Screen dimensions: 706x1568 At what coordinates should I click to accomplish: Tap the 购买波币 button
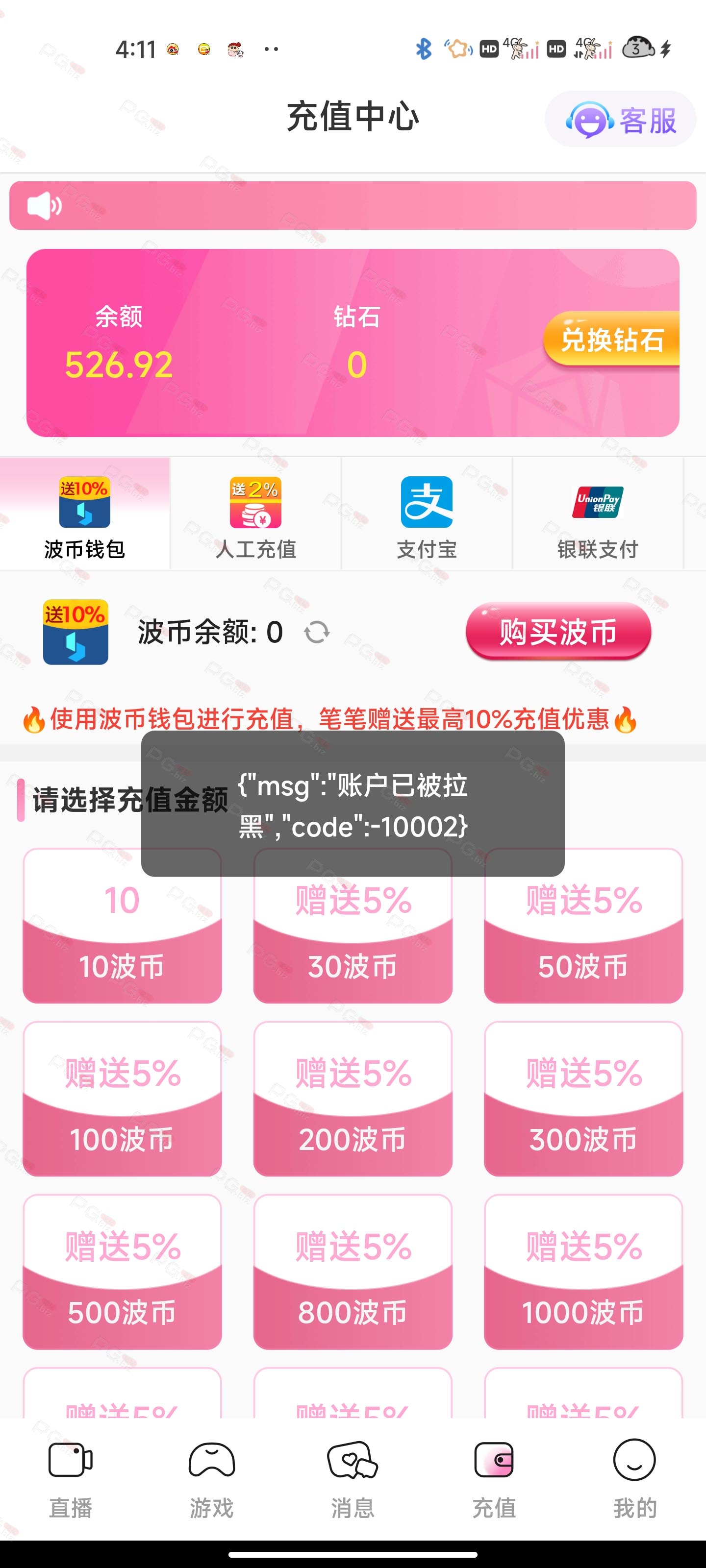[558, 632]
